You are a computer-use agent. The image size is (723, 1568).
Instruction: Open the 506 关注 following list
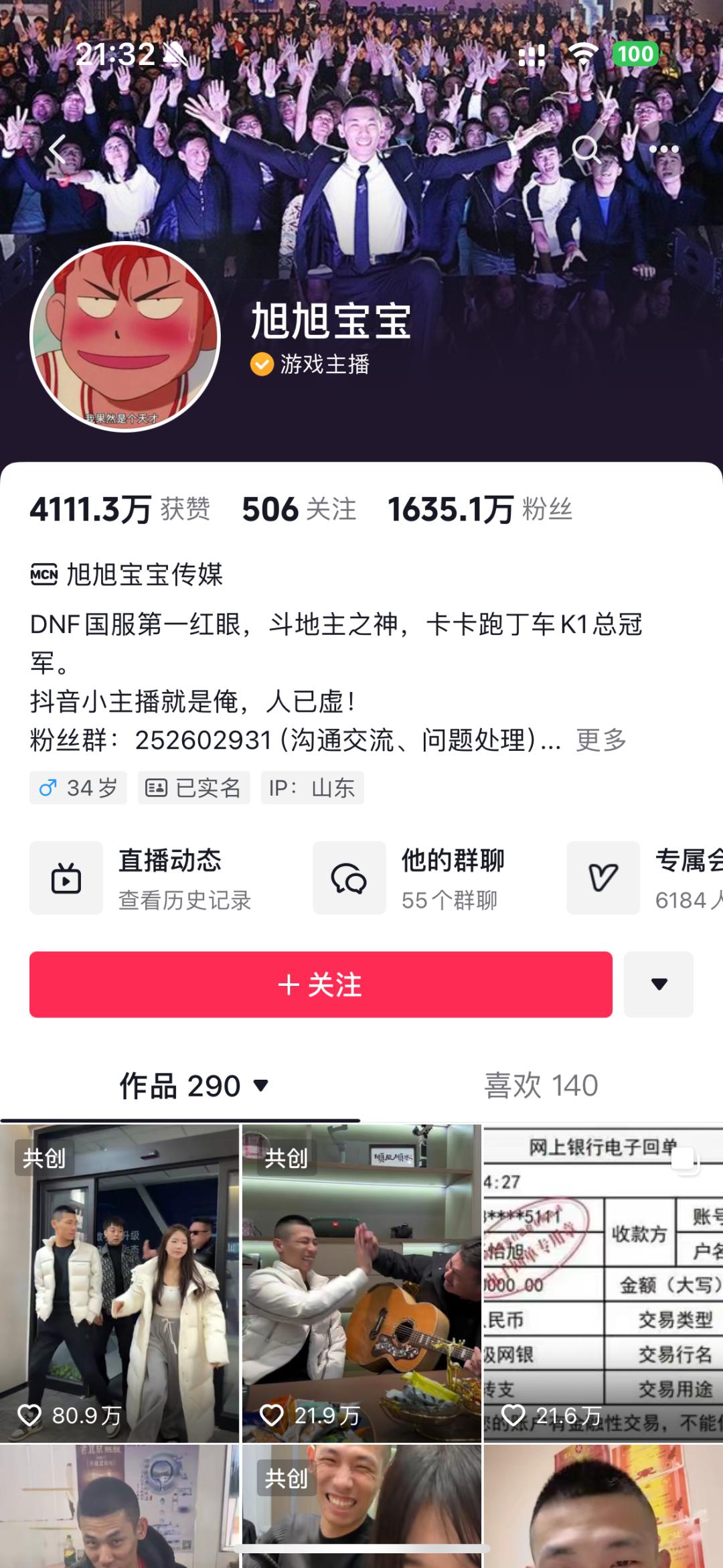tap(299, 510)
